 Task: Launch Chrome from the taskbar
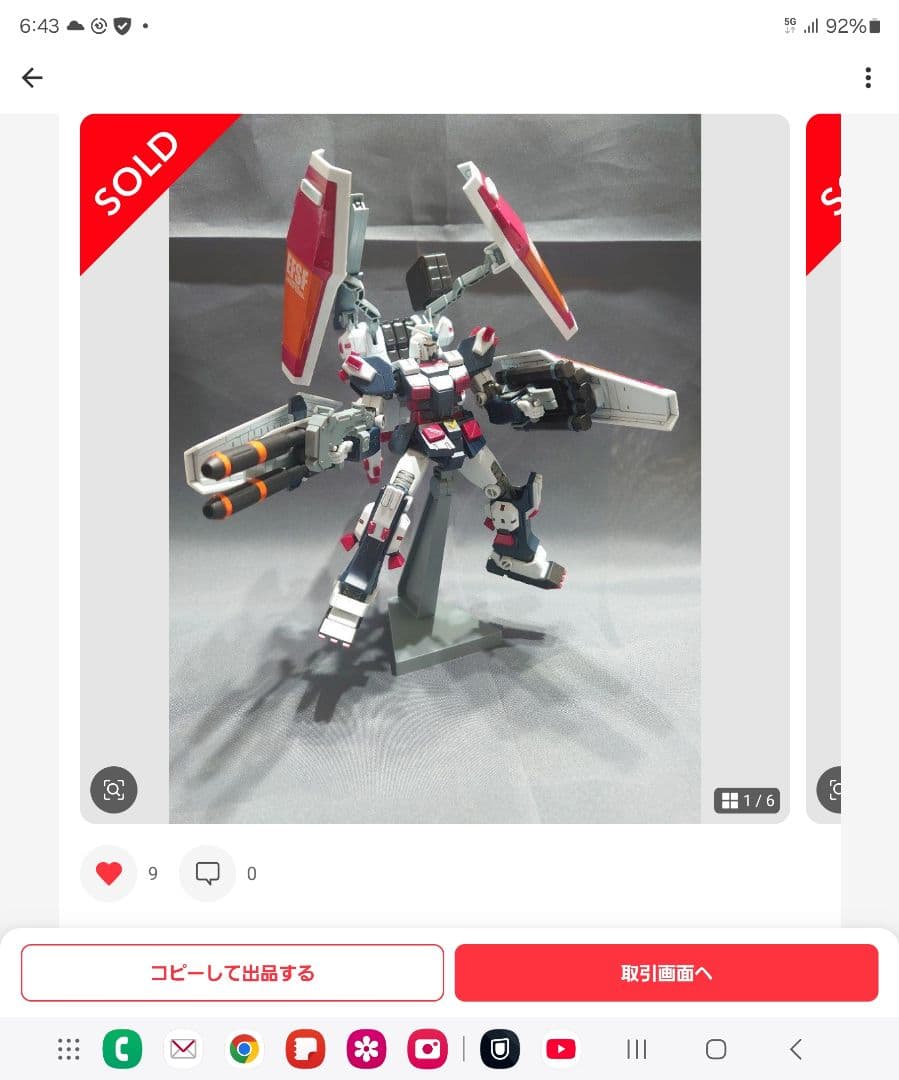click(244, 1049)
